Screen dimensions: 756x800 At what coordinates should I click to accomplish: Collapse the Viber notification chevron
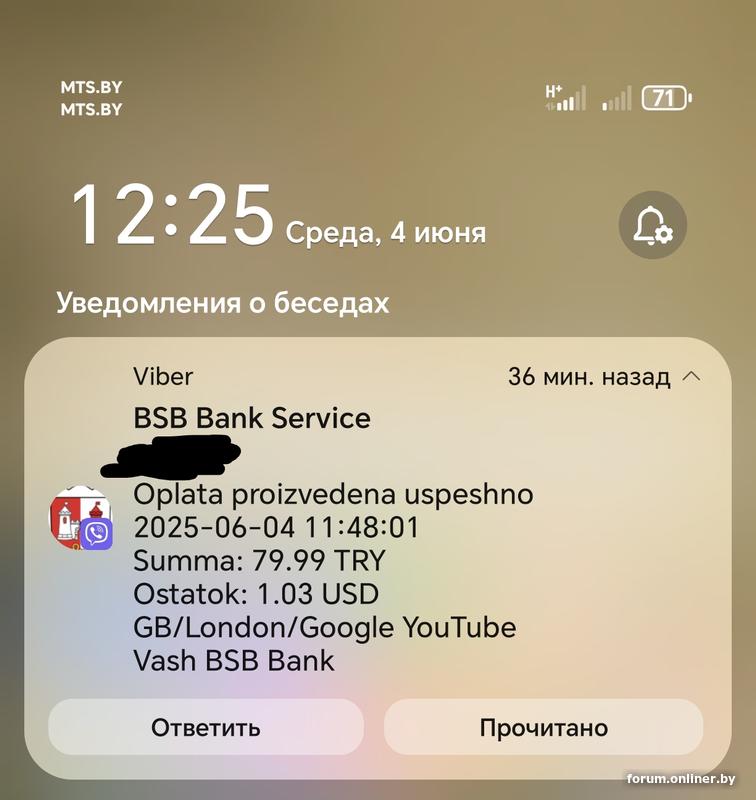click(691, 377)
